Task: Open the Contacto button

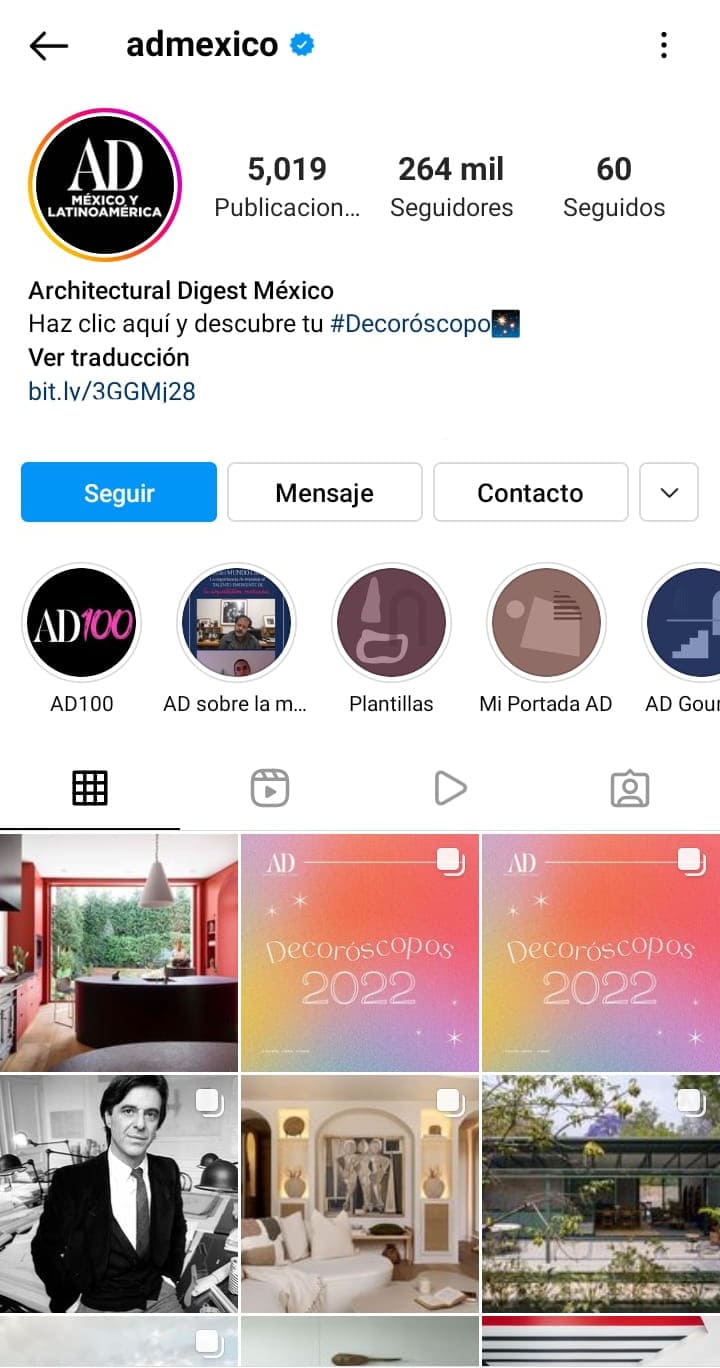Action: click(x=530, y=492)
